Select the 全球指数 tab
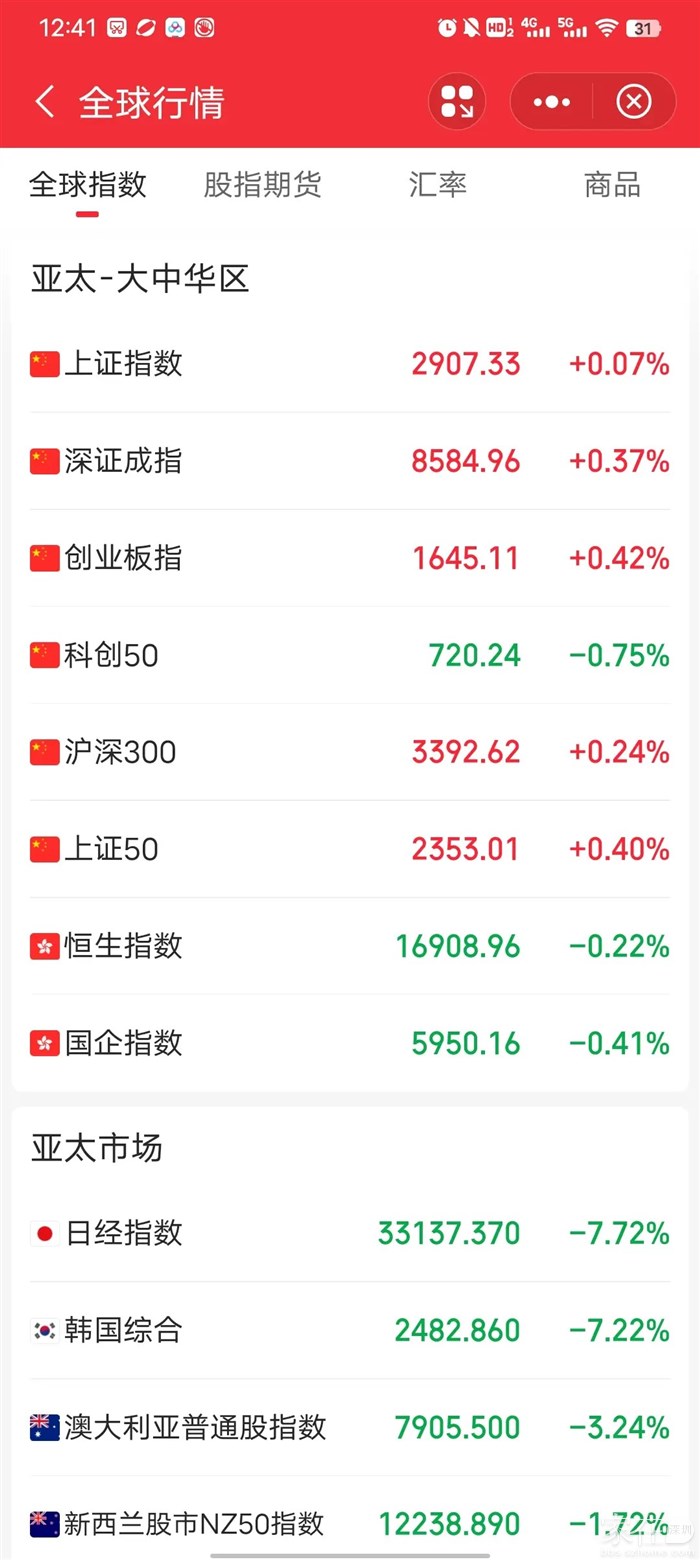Image resolution: width=700 pixels, height=1560 pixels. tap(88, 185)
